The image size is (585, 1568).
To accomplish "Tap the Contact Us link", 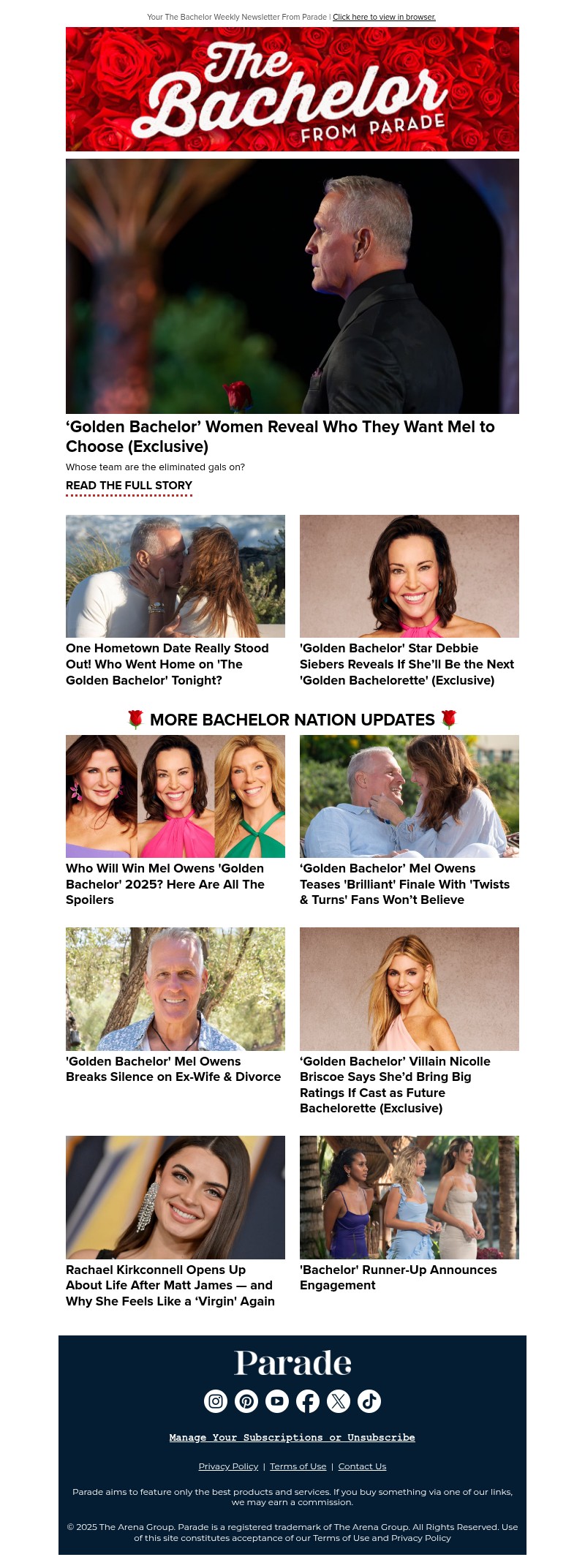I will (x=362, y=1466).
